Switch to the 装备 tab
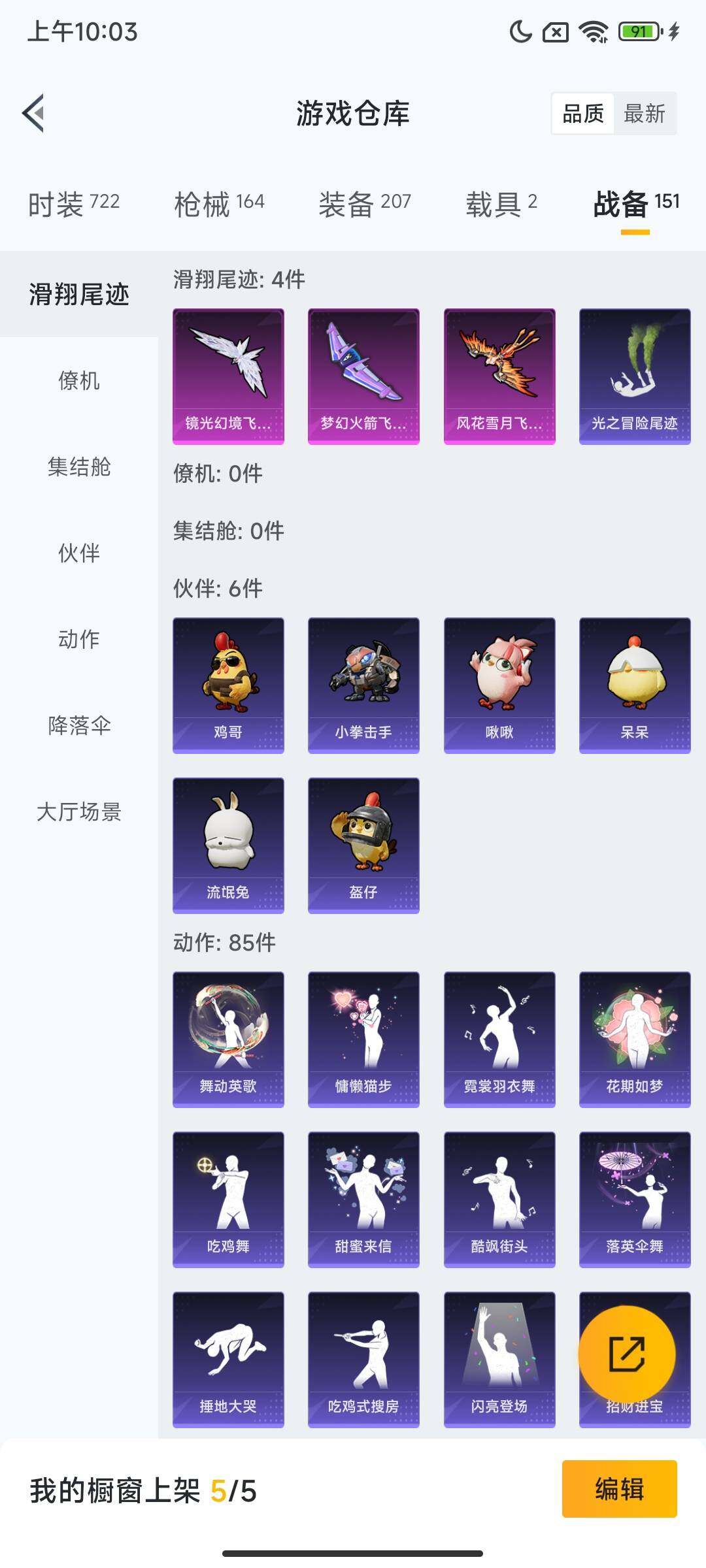The width and height of the screenshot is (706, 1568). tap(365, 204)
